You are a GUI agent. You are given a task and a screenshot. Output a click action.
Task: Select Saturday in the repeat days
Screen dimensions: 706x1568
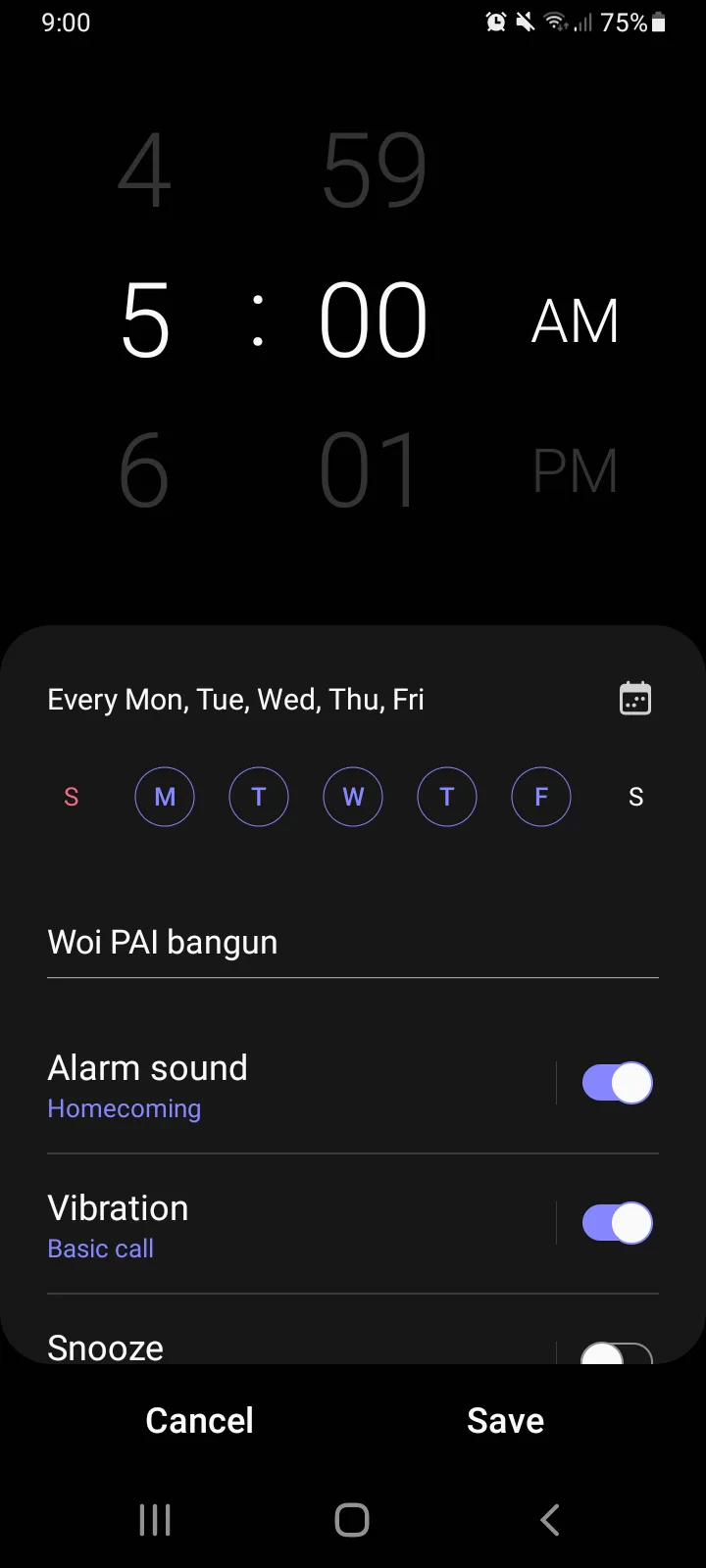click(635, 797)
